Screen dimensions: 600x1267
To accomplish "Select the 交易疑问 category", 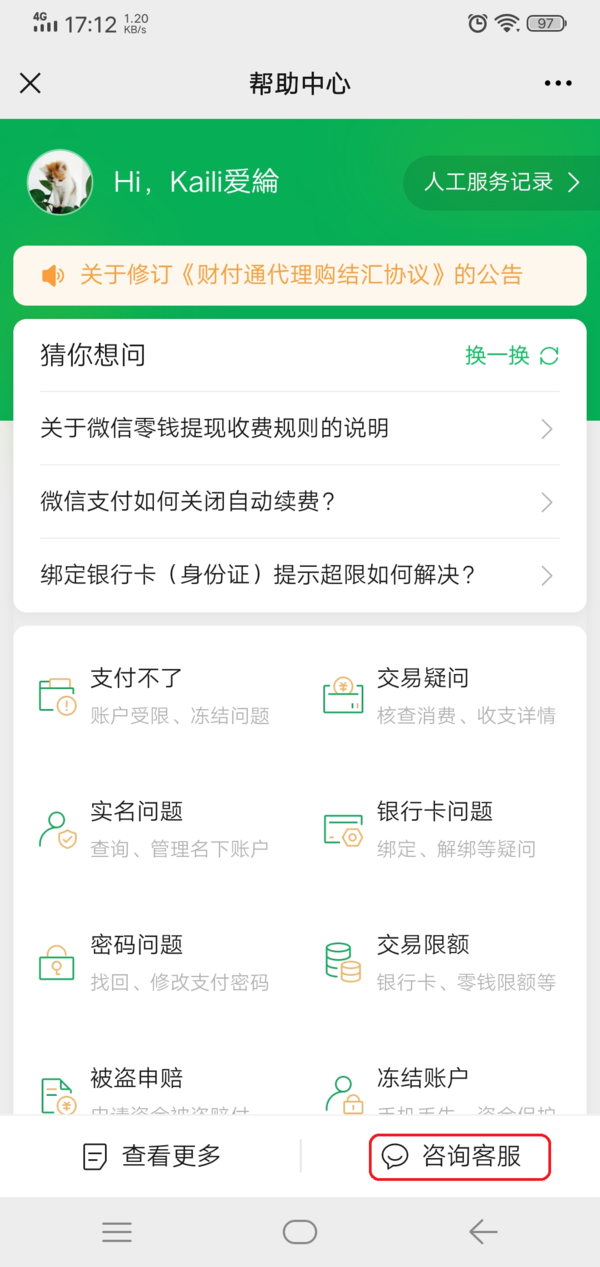I will (x=440, y=695).
